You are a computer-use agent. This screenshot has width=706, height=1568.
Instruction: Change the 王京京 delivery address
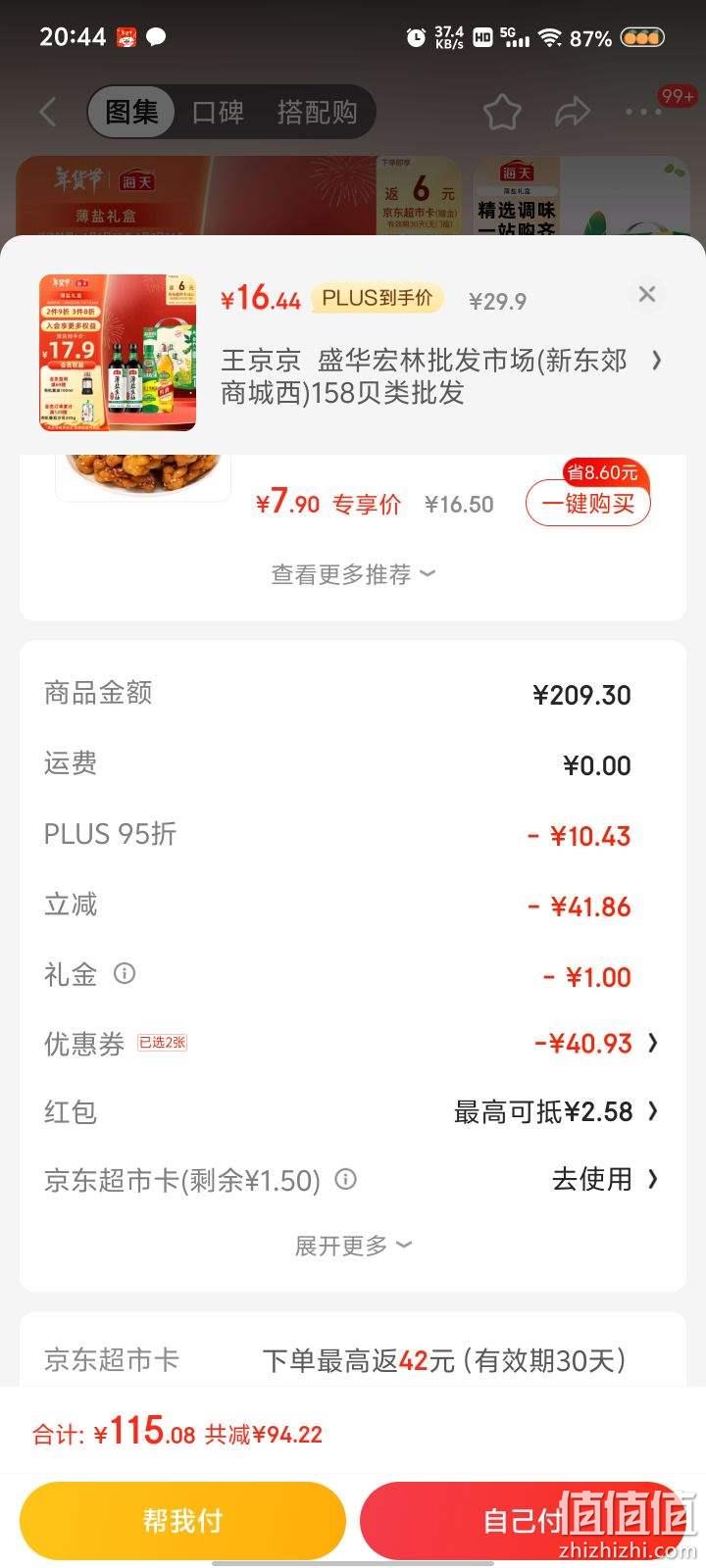pos(441,376)
